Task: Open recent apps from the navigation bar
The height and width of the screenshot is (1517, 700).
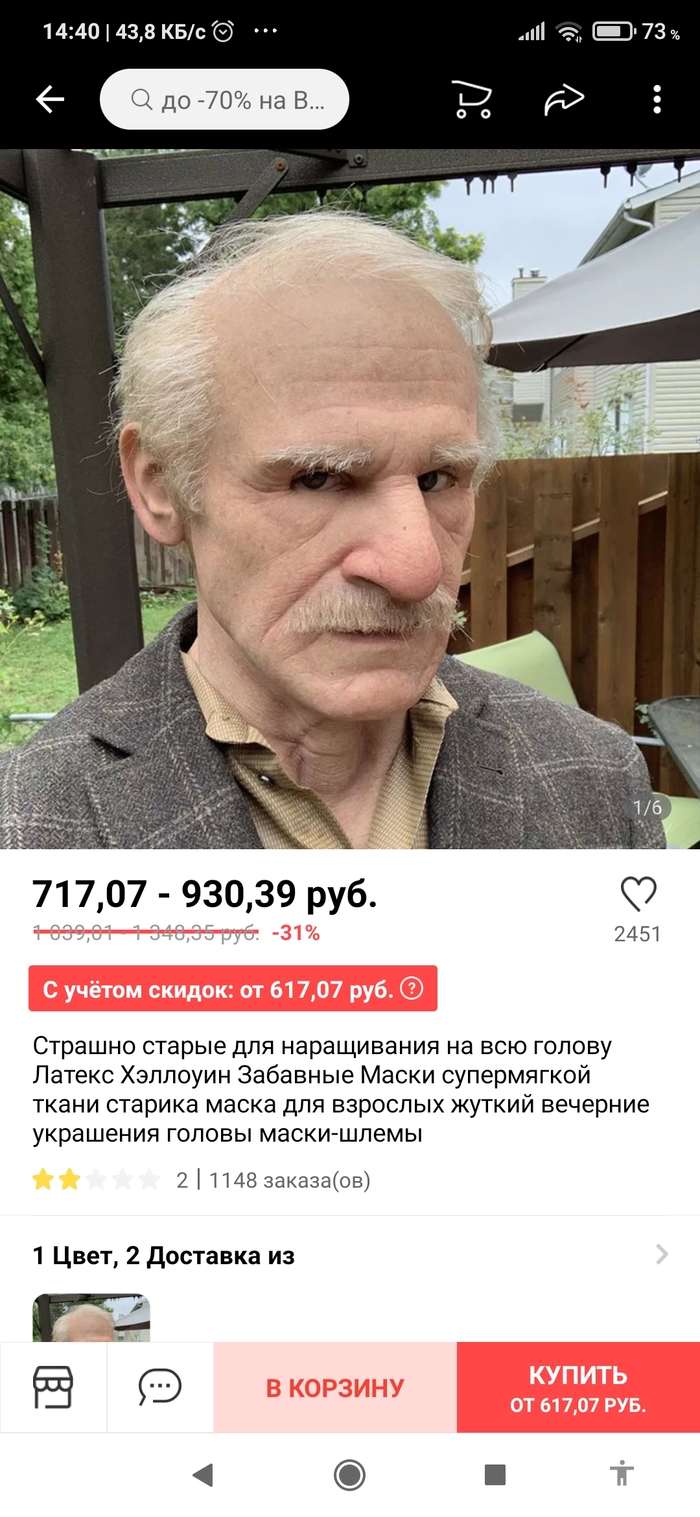Action: (494, 1474)
